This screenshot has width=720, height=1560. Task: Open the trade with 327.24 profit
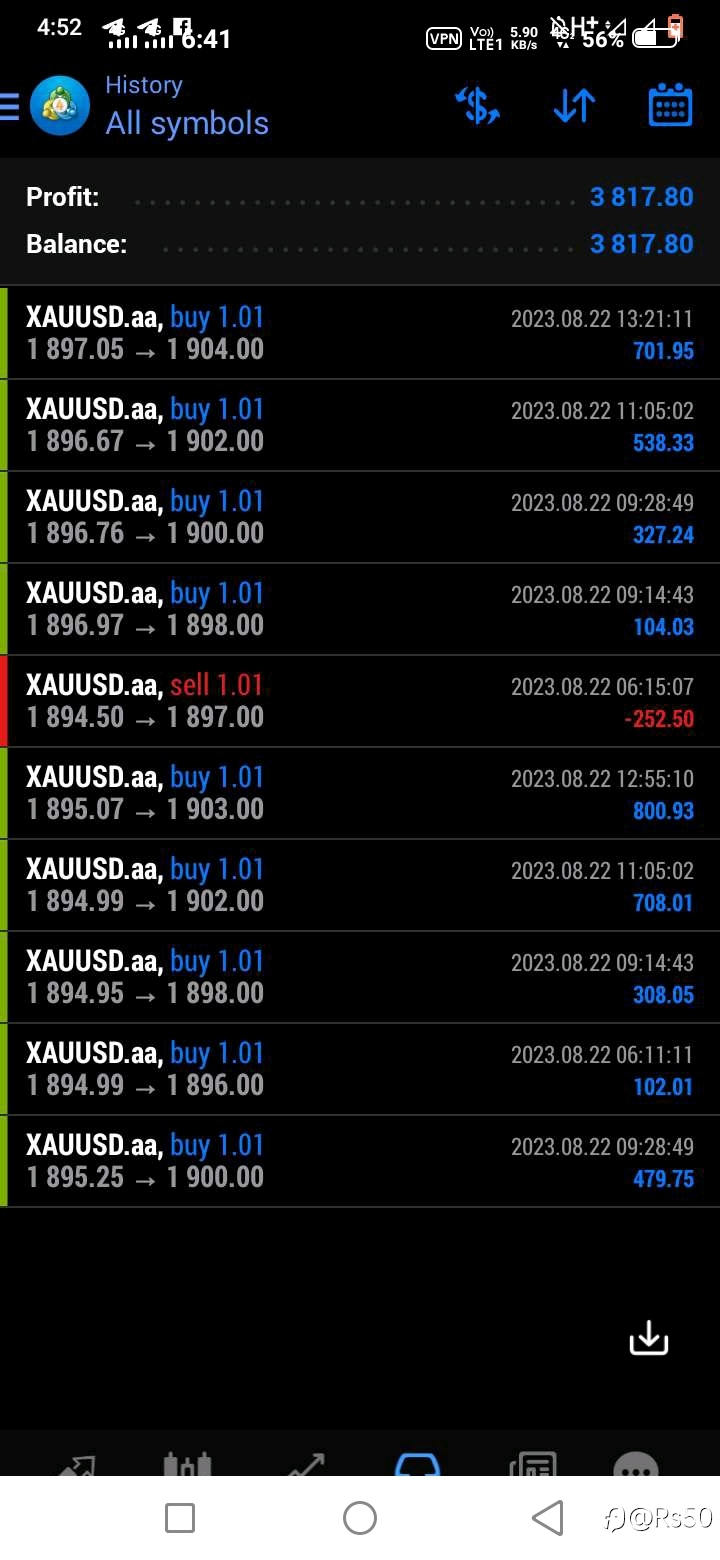[360, 517]
